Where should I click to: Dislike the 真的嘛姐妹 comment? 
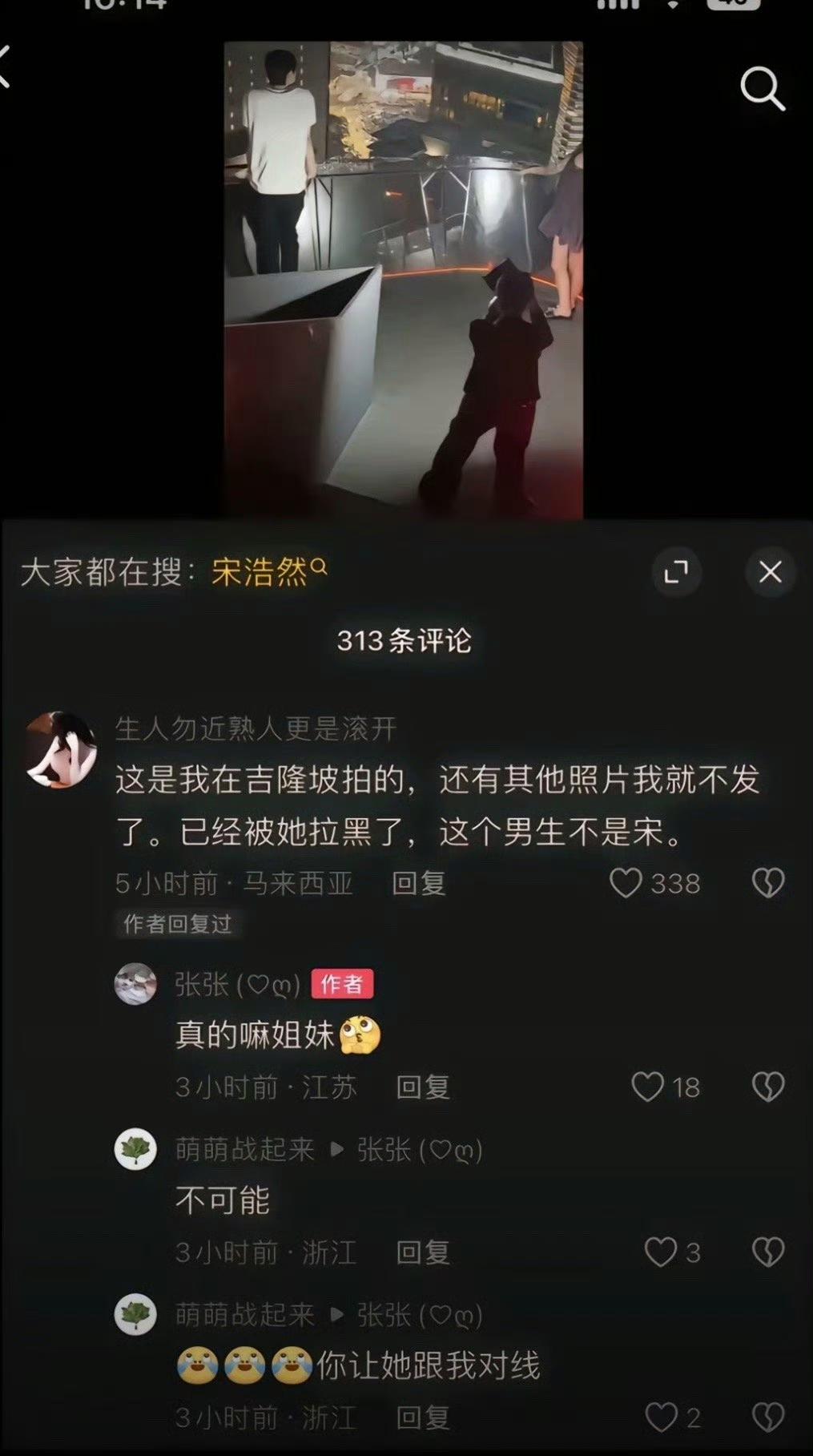tap(767, 1087)
